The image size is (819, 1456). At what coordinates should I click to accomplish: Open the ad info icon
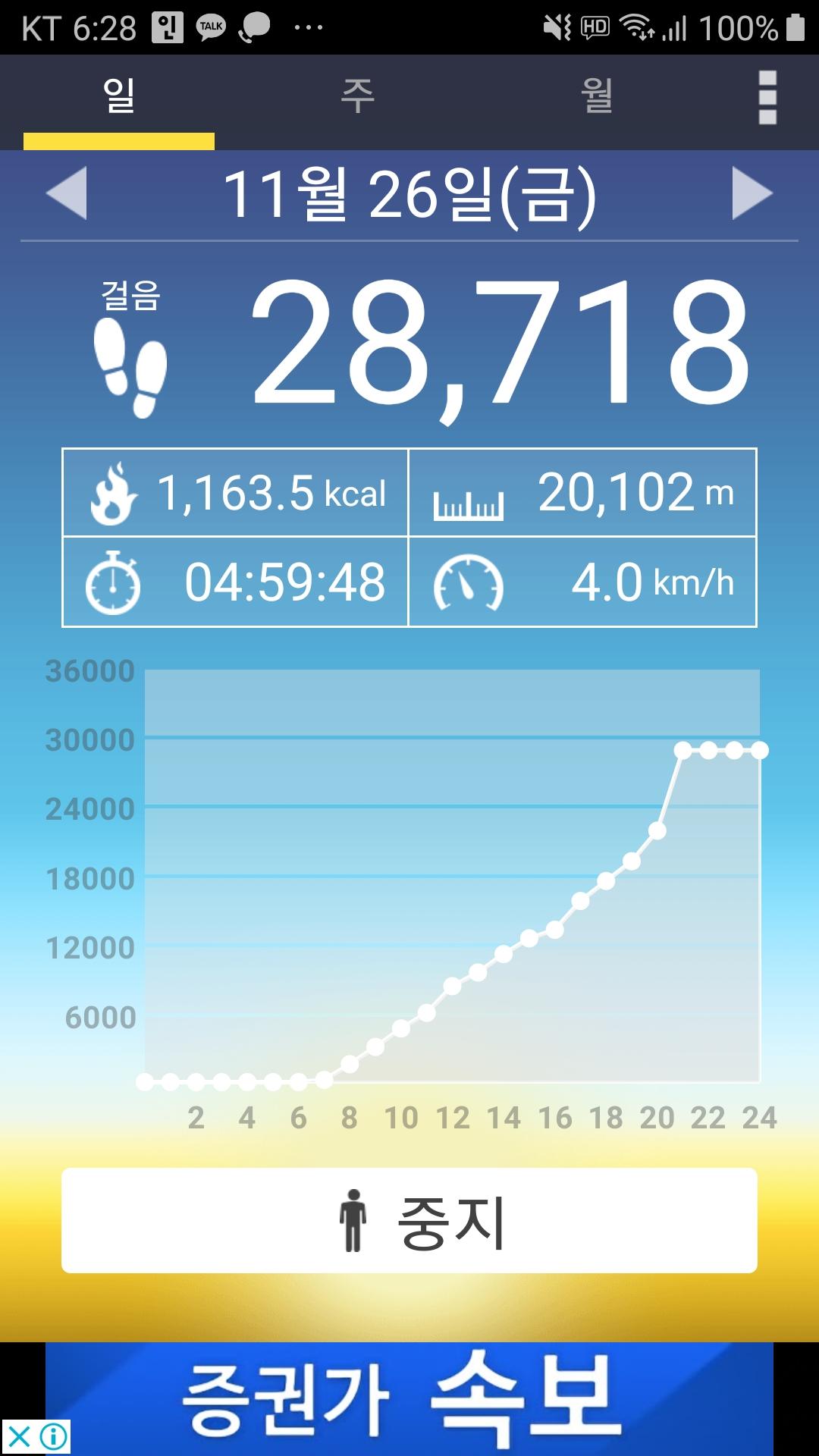54,1436
